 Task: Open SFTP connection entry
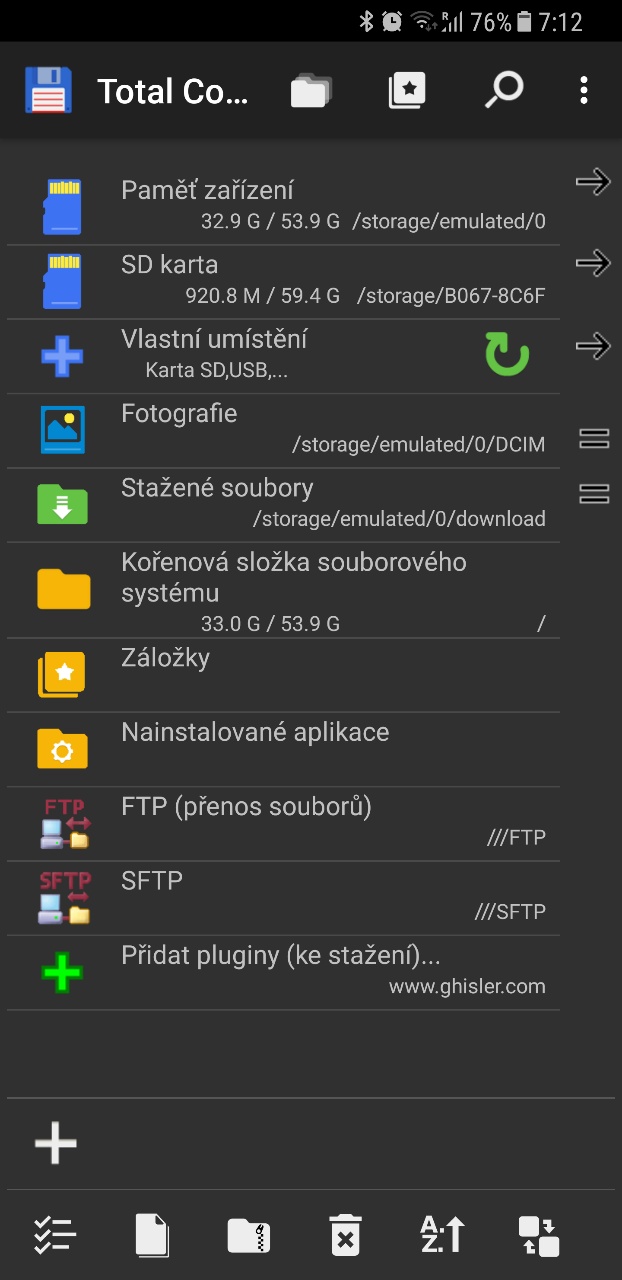point(283,898)
